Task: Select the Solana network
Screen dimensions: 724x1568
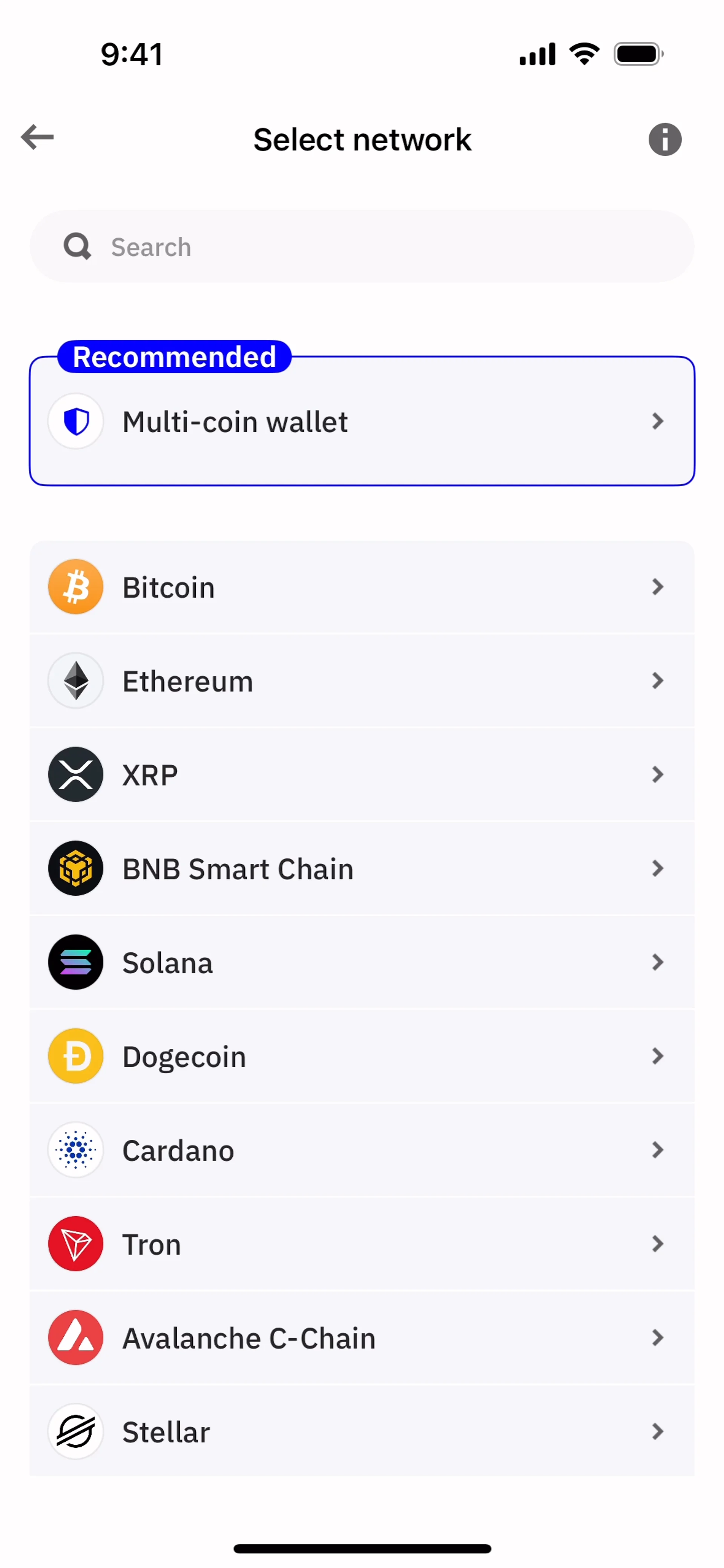Action: pos(362,963)
